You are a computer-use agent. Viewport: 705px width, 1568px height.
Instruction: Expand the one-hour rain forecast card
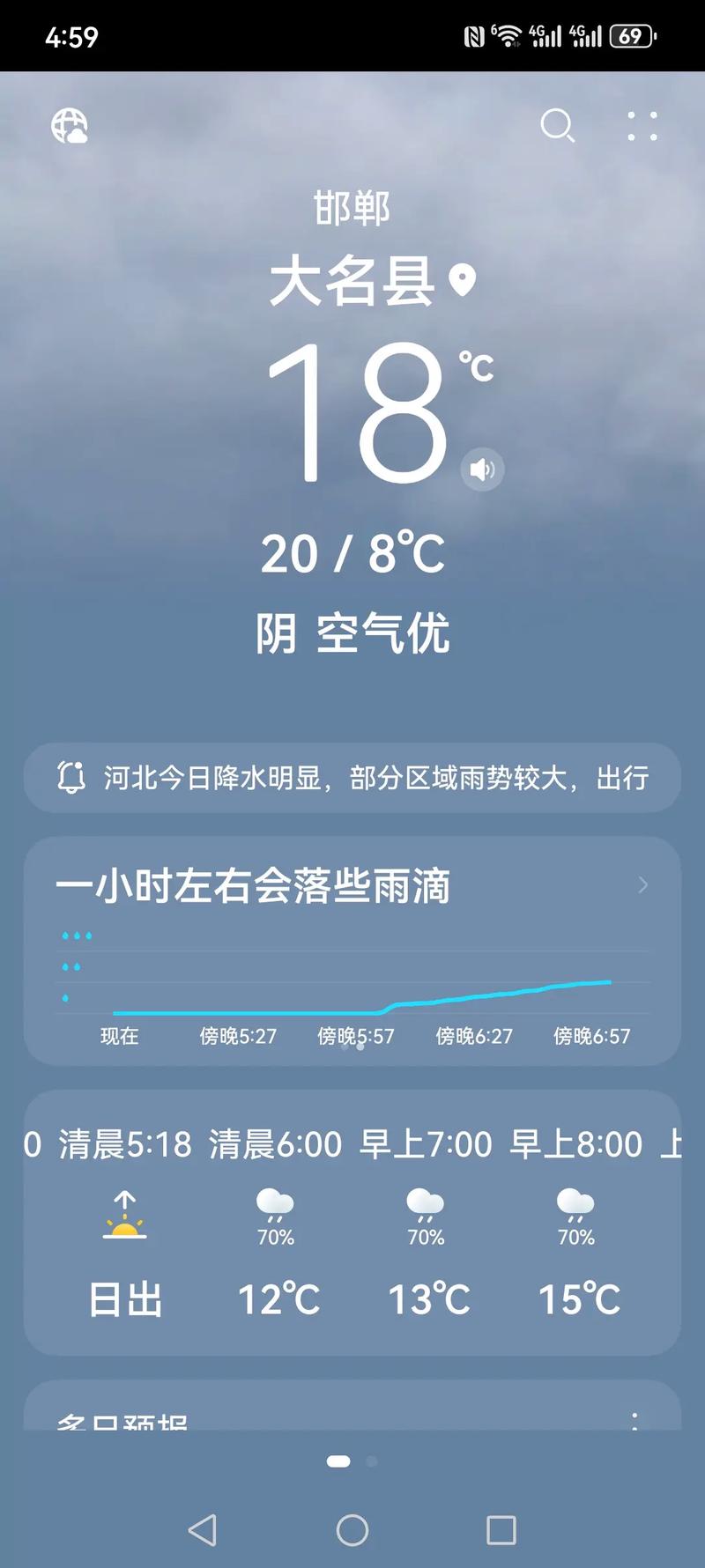641,886
